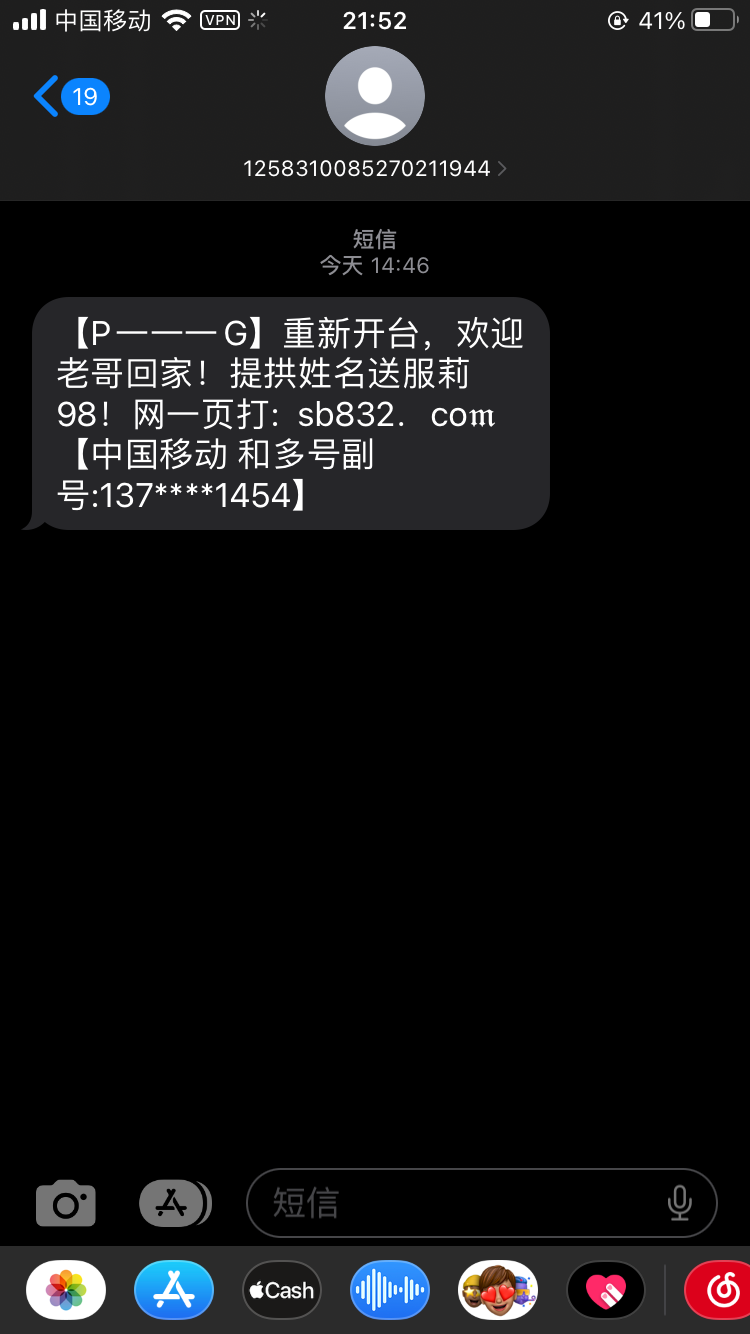Open the Photos app in the drawer
750x1334 pixels.
pyautogui.click(x=66, y=1290)
